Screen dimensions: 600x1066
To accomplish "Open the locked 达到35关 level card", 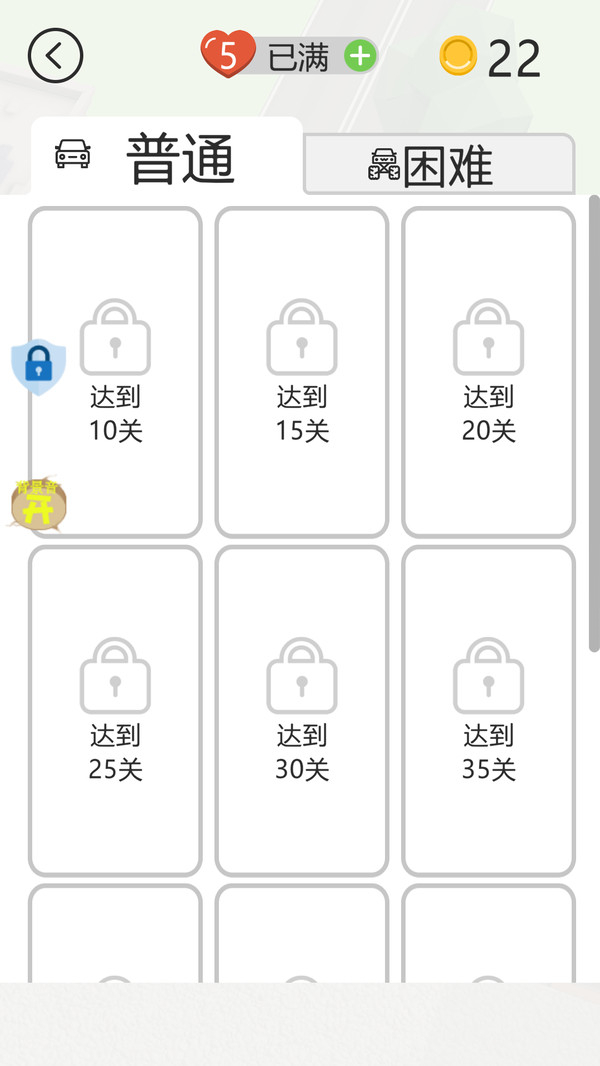I will [x=489, y=710].
